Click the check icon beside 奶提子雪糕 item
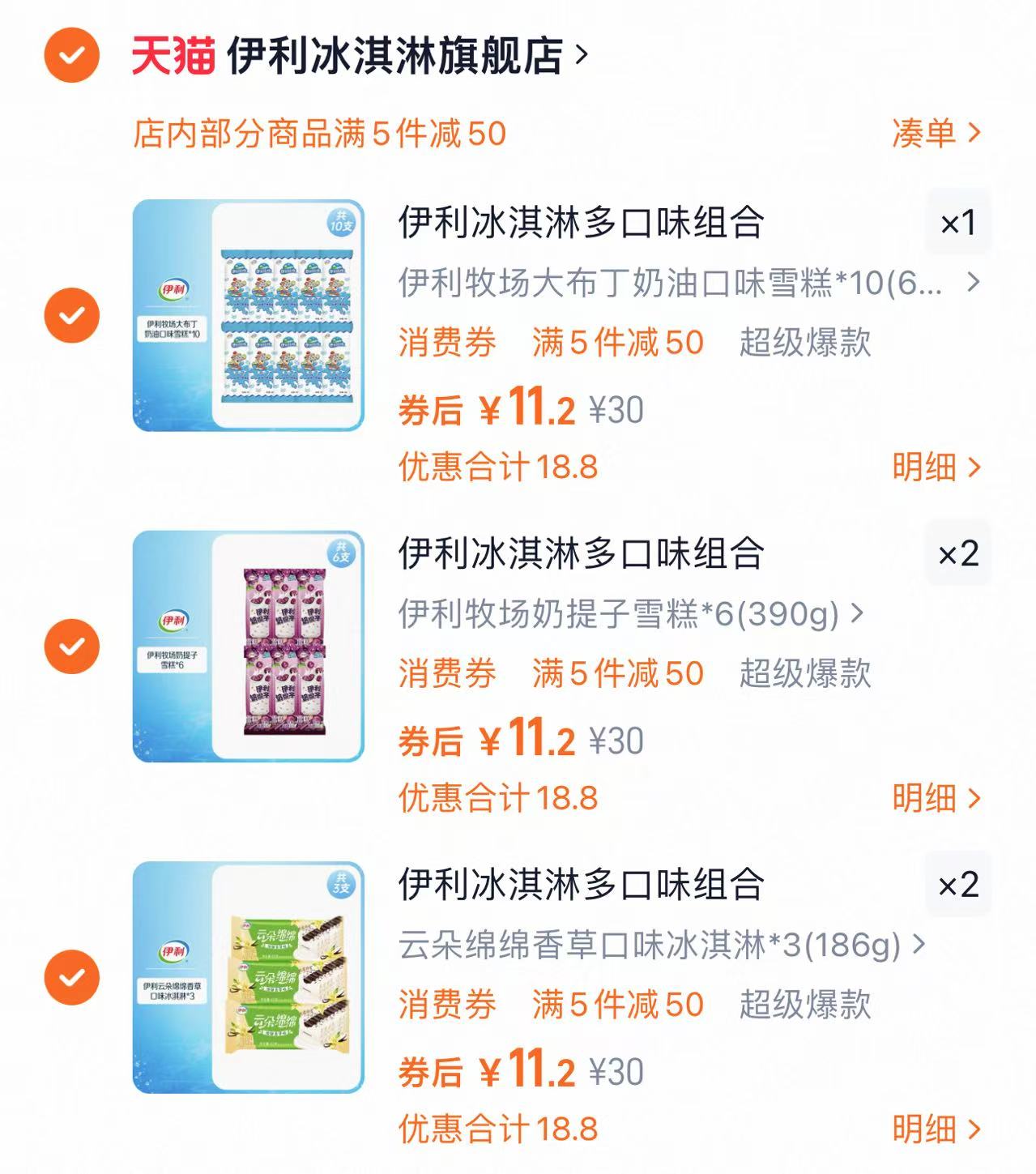 (x=73, y=648)
